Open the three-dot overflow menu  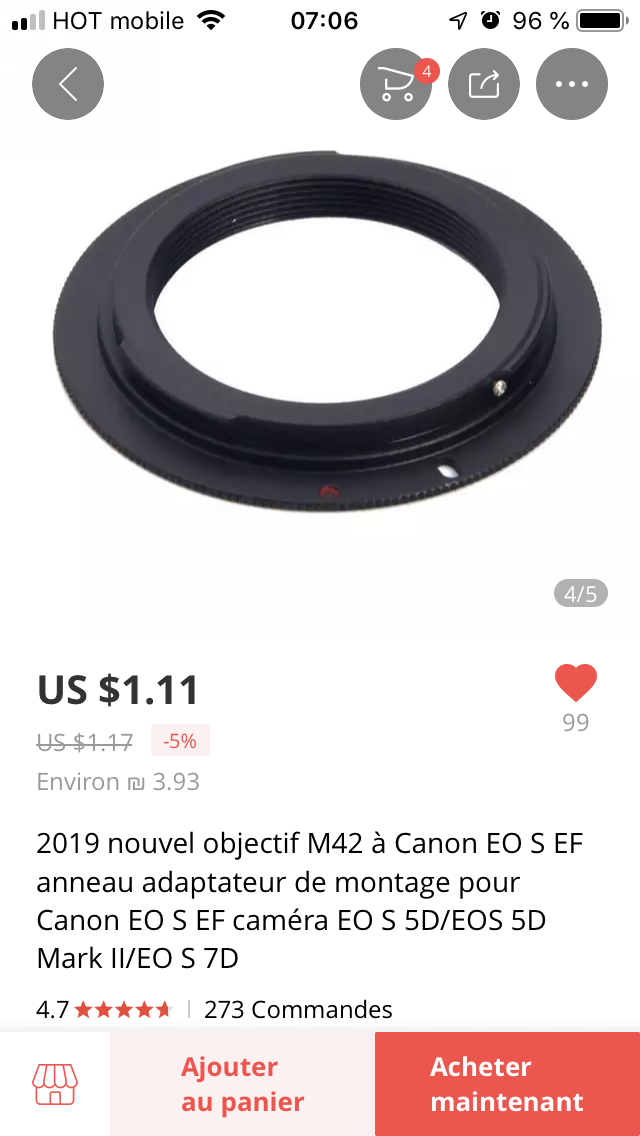(572, 84)
